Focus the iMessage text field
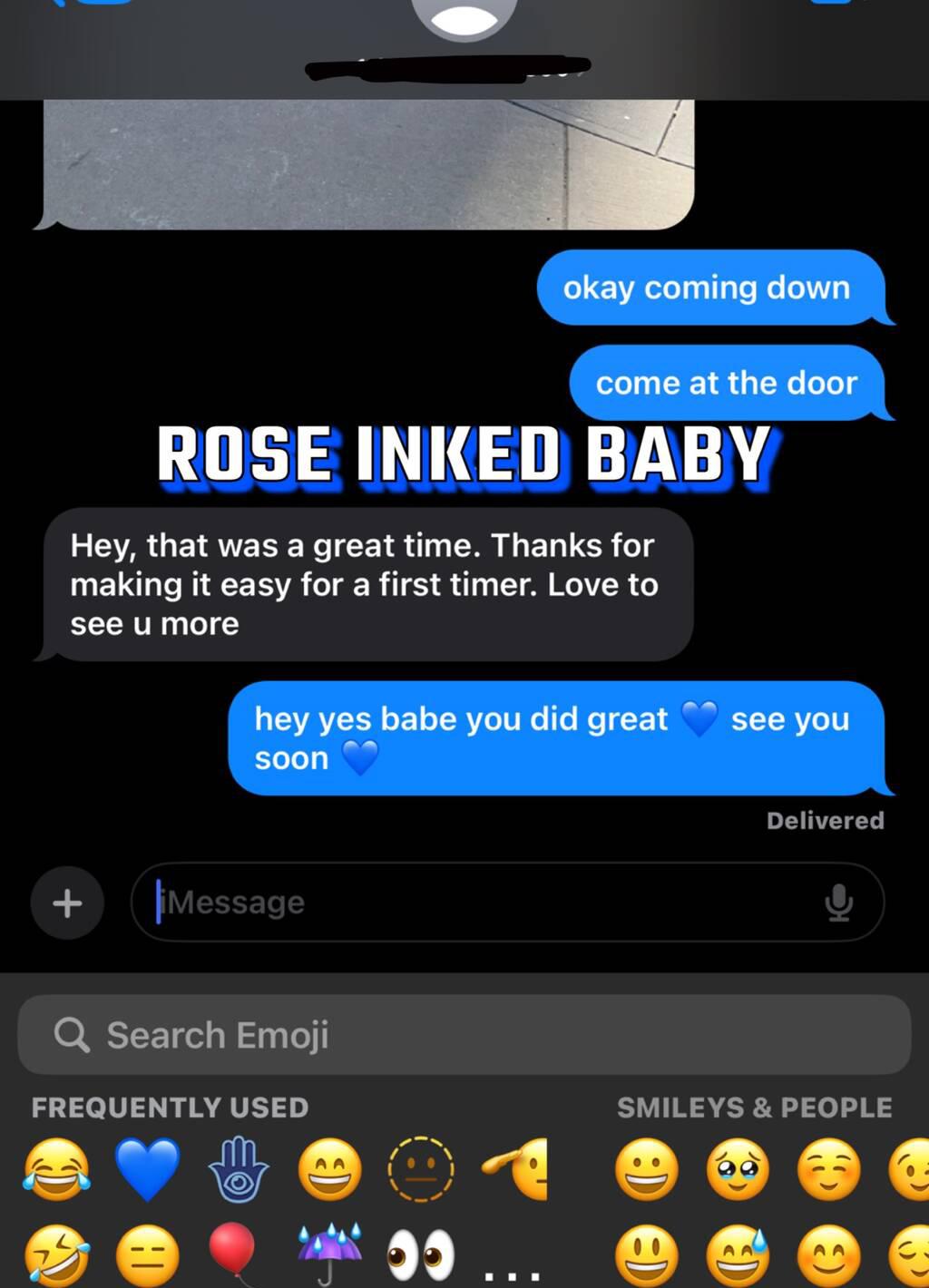The image size is (929, 1288). (490, 903)
